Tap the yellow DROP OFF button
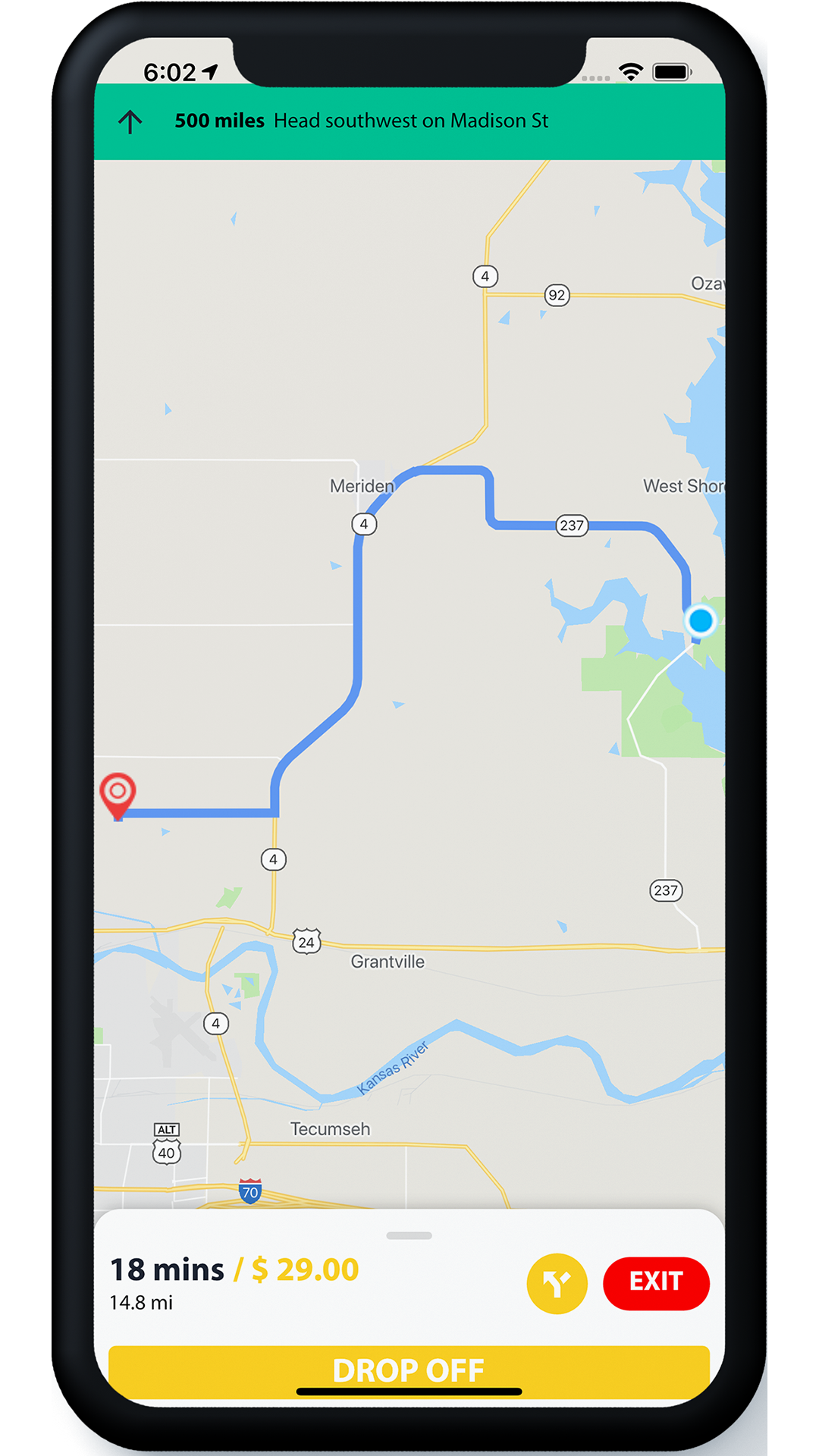819x1456 pixels. (409, 1370)
